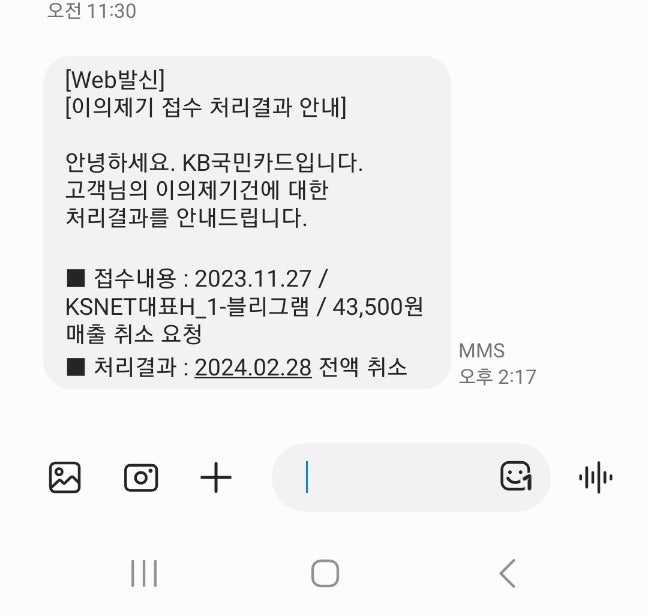The height and width of the screenshot is (616, 648).
Task: Go to the home screen
Action: [324, 573]
